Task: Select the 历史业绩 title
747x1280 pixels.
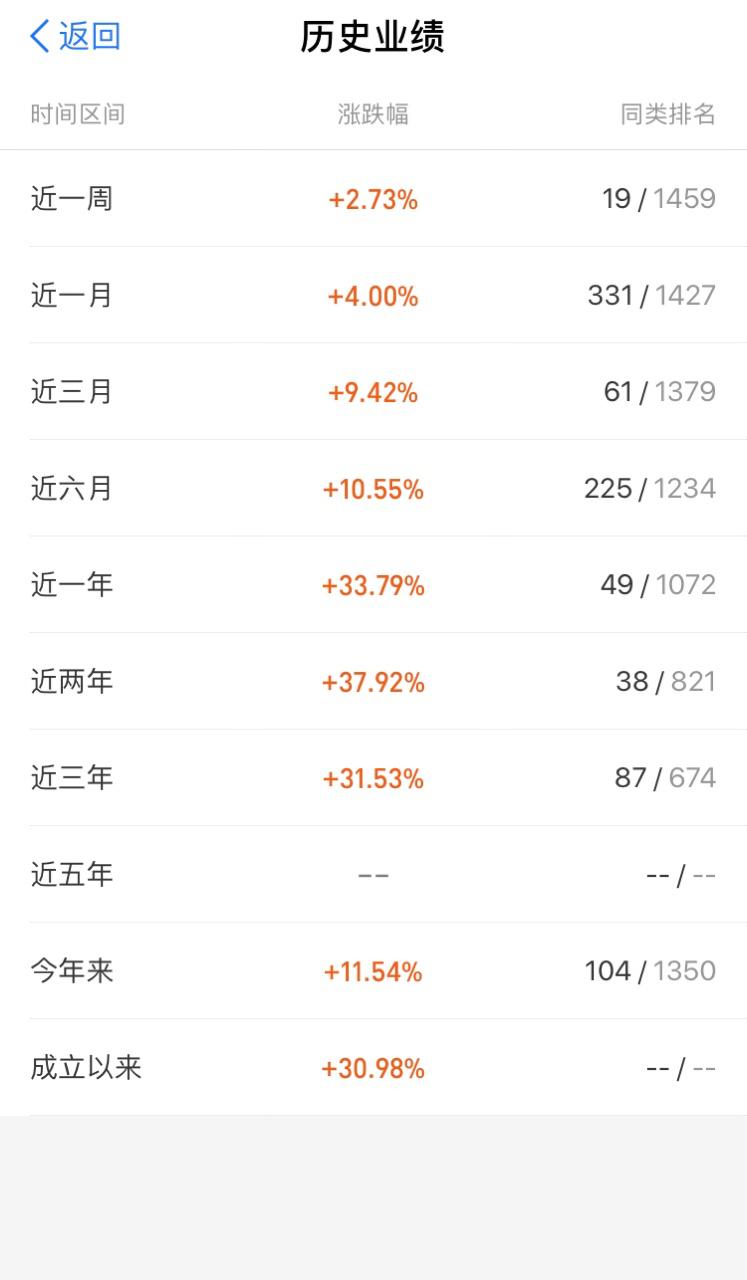Action: [373, 37]
